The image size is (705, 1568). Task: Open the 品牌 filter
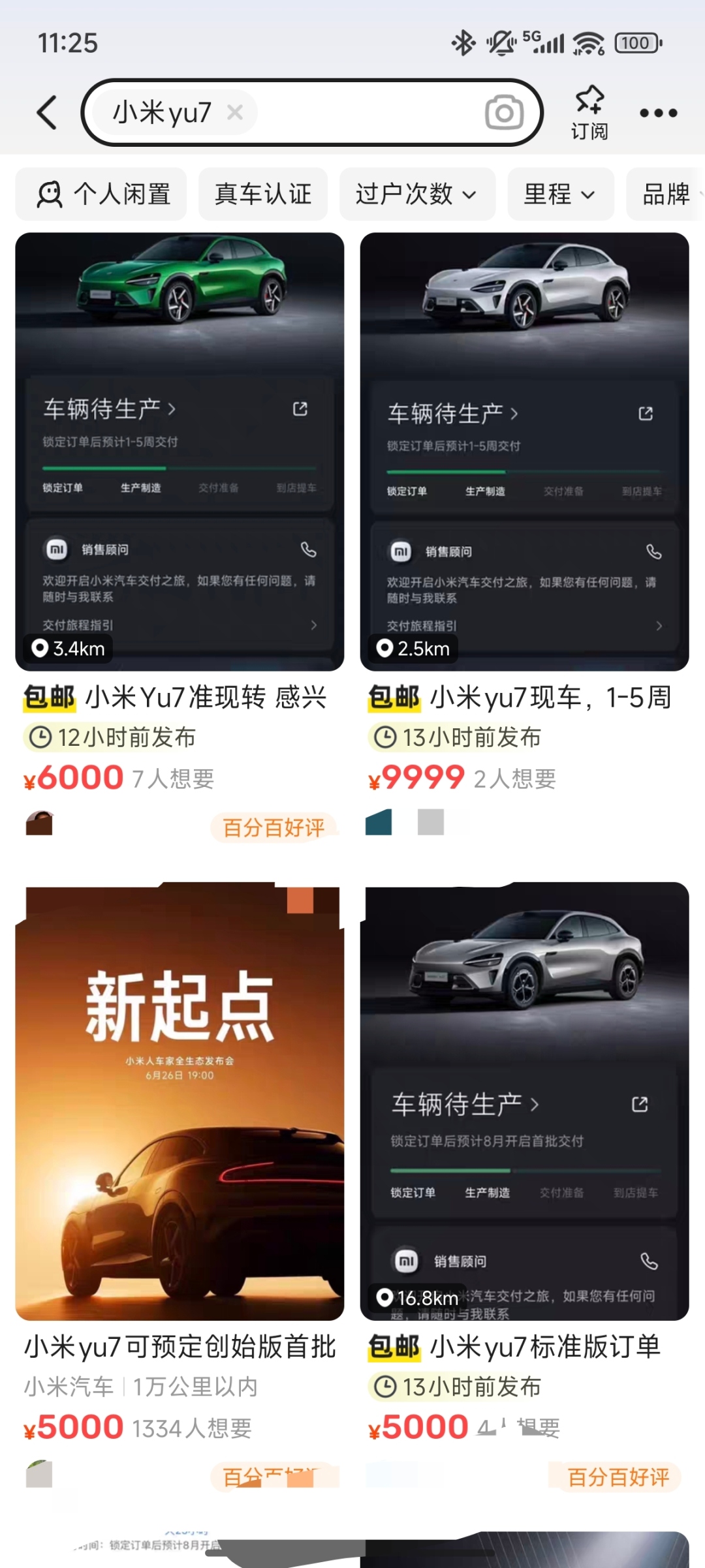click(x=666, y=194)
